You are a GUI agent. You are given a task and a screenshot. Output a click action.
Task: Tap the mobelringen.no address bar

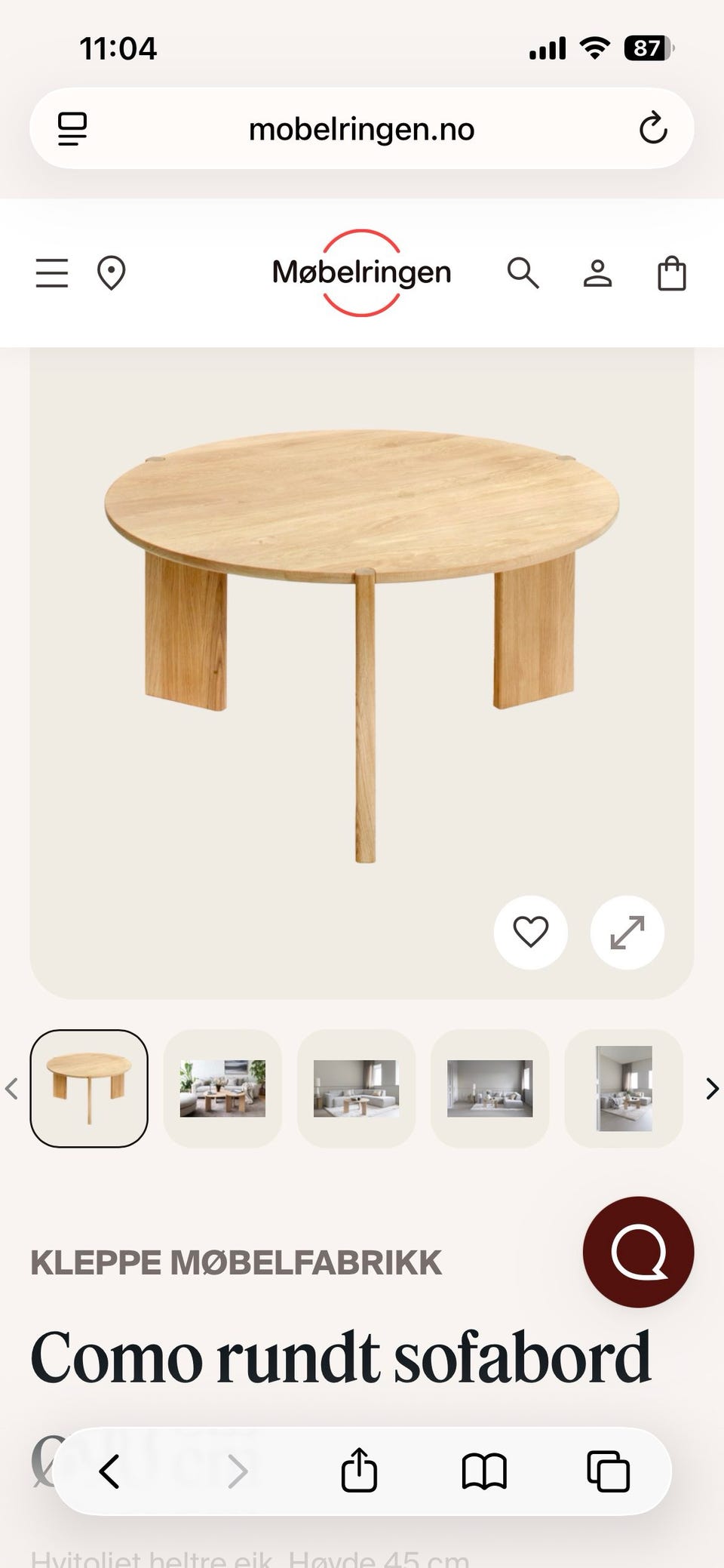pyautogui.click(x=361, y=129)
